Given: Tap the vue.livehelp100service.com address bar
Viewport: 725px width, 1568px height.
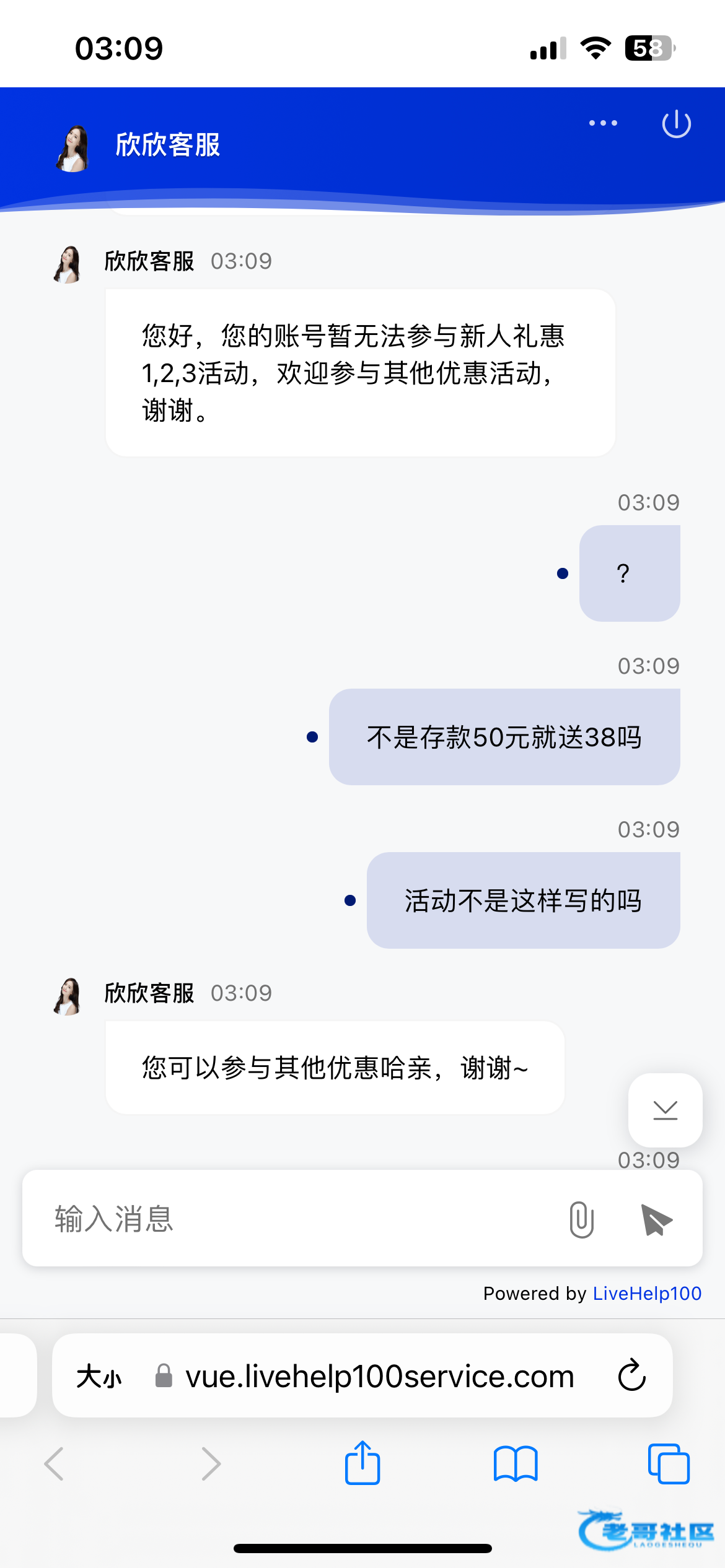Looking at the screenshot, I should pos(379,1377).
